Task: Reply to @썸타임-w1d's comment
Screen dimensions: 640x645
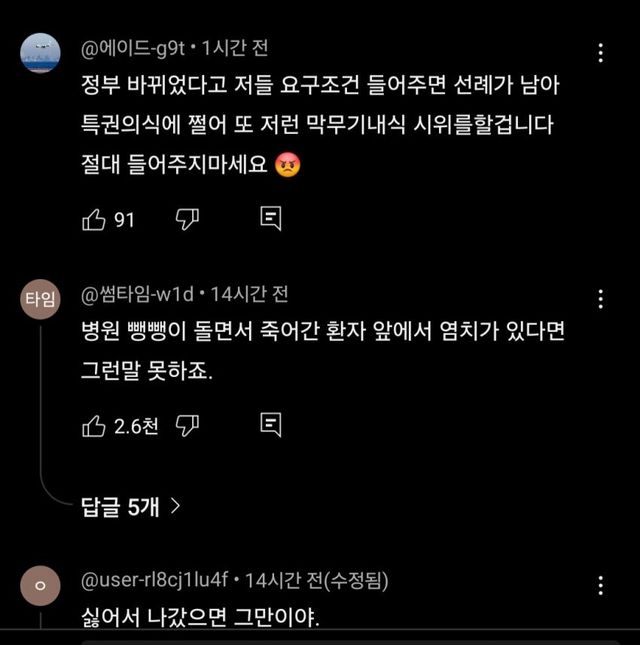Action: pyautogui.click(x=270, y=426)
